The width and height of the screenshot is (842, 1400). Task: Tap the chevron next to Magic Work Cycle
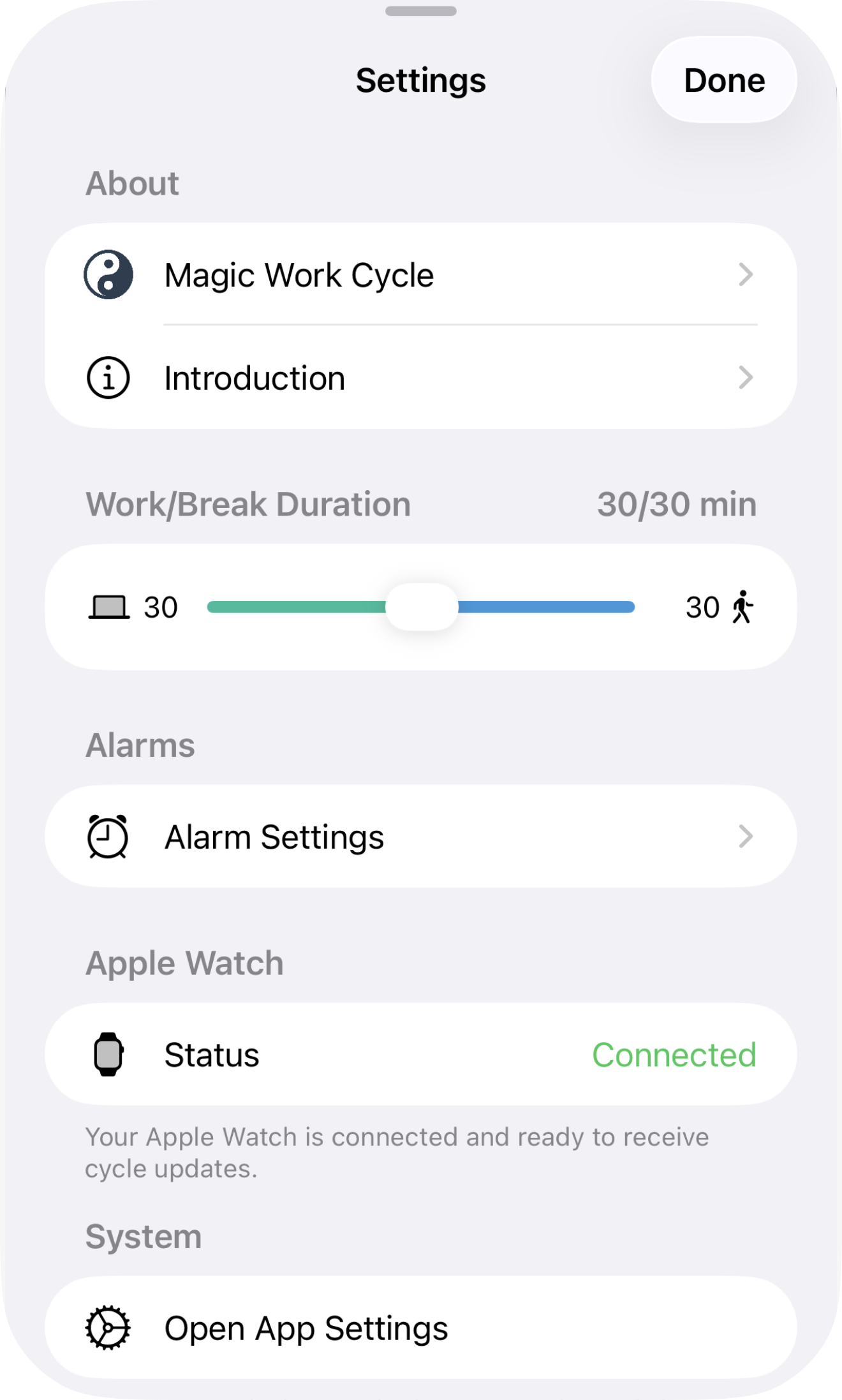pyautogui.click(x=746, y=274)
